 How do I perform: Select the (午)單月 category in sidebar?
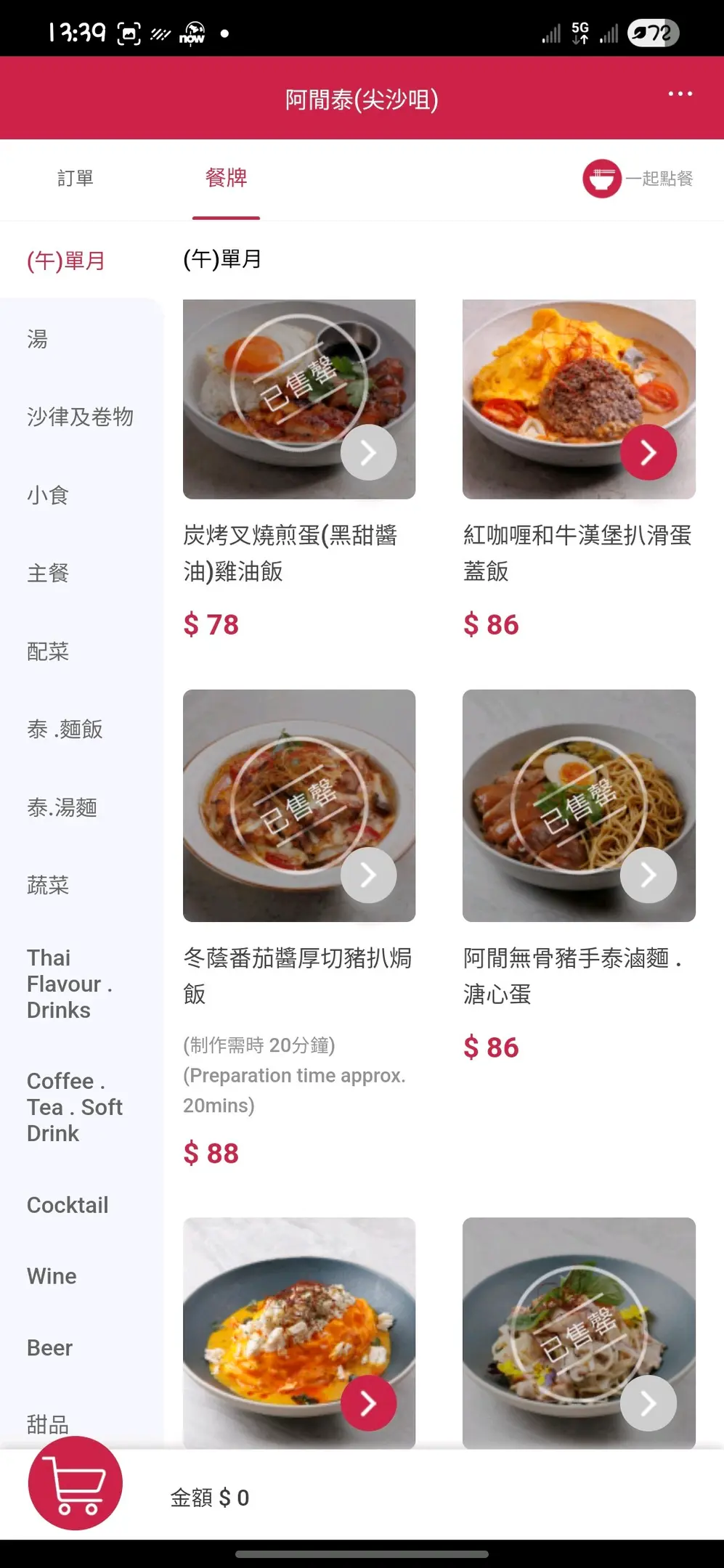coord(66,261)
